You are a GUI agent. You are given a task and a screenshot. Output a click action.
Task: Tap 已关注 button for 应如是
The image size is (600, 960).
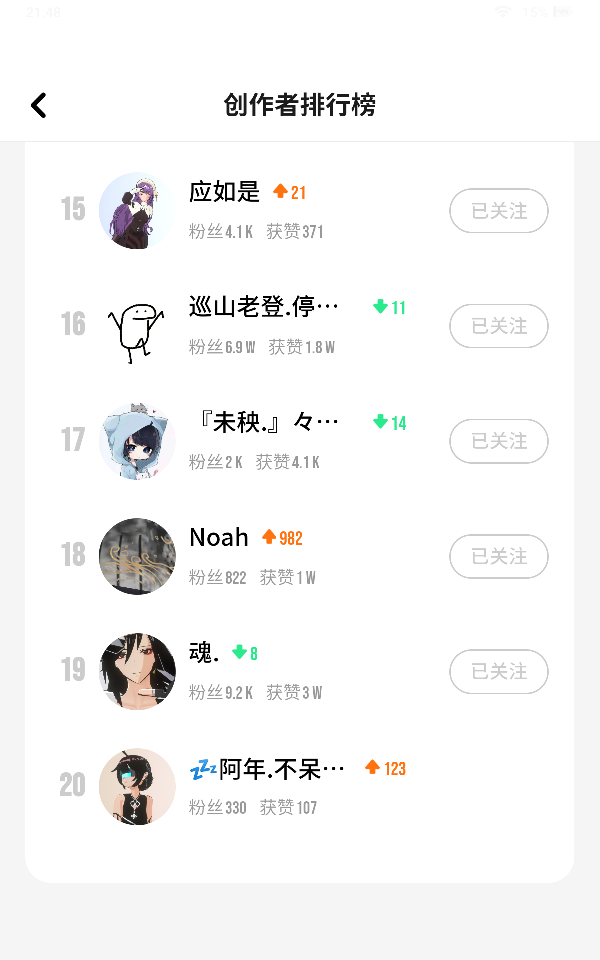[x=499, y=211]
